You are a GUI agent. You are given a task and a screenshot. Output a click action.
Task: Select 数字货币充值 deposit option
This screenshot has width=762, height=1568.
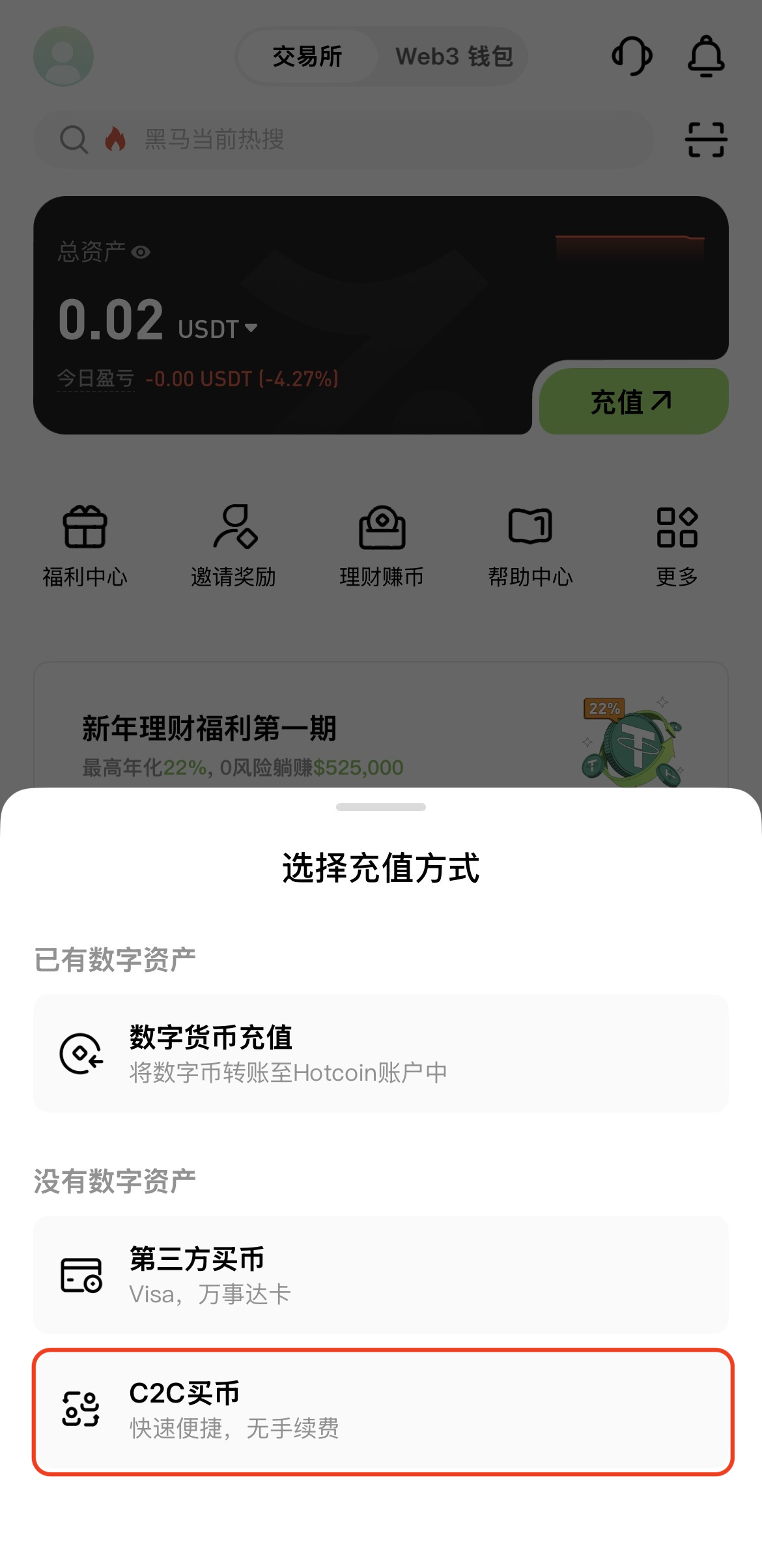tap(381, 1053)
